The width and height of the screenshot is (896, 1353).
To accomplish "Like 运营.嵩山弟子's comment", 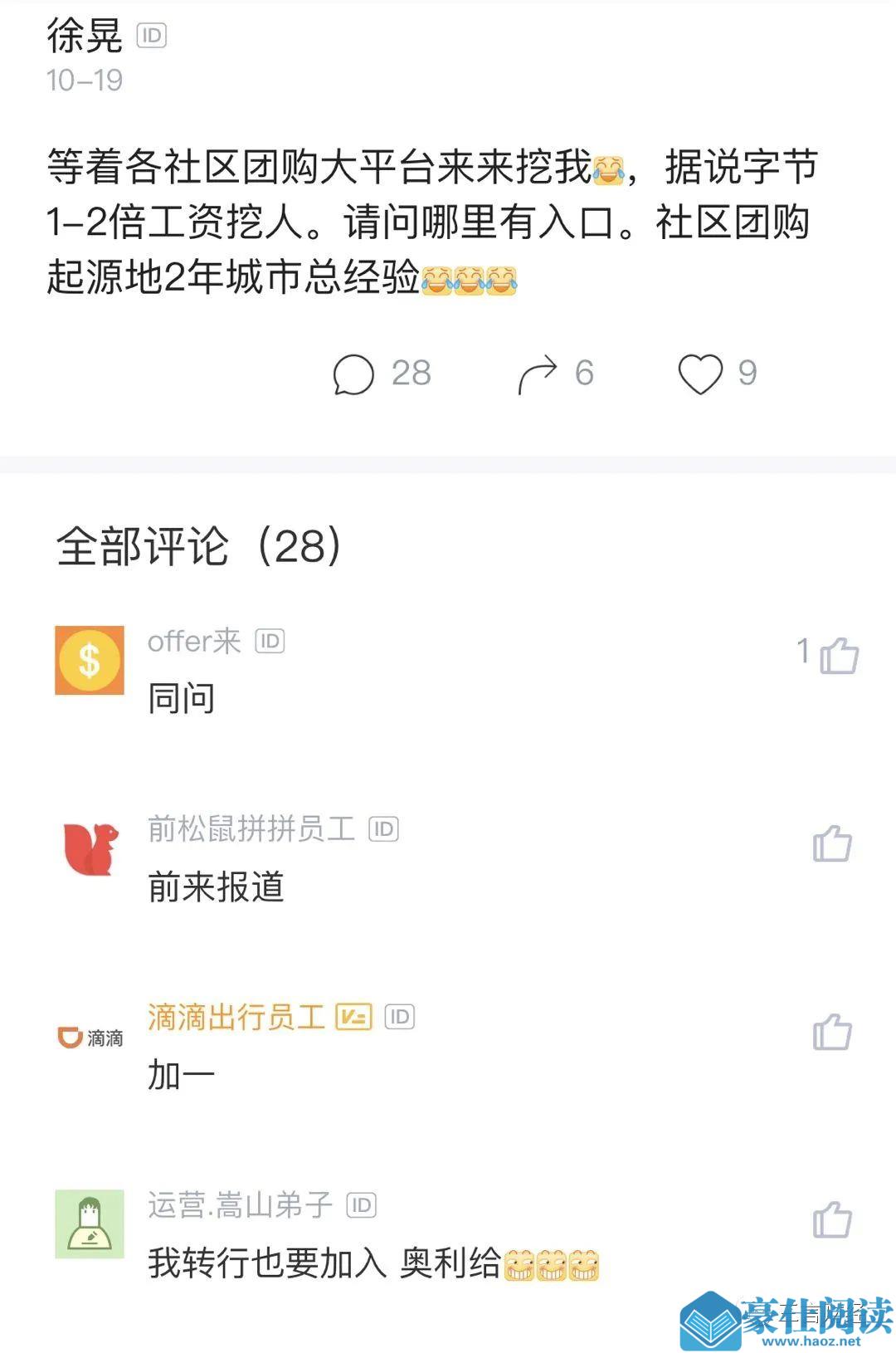I will pos(832,1220).
